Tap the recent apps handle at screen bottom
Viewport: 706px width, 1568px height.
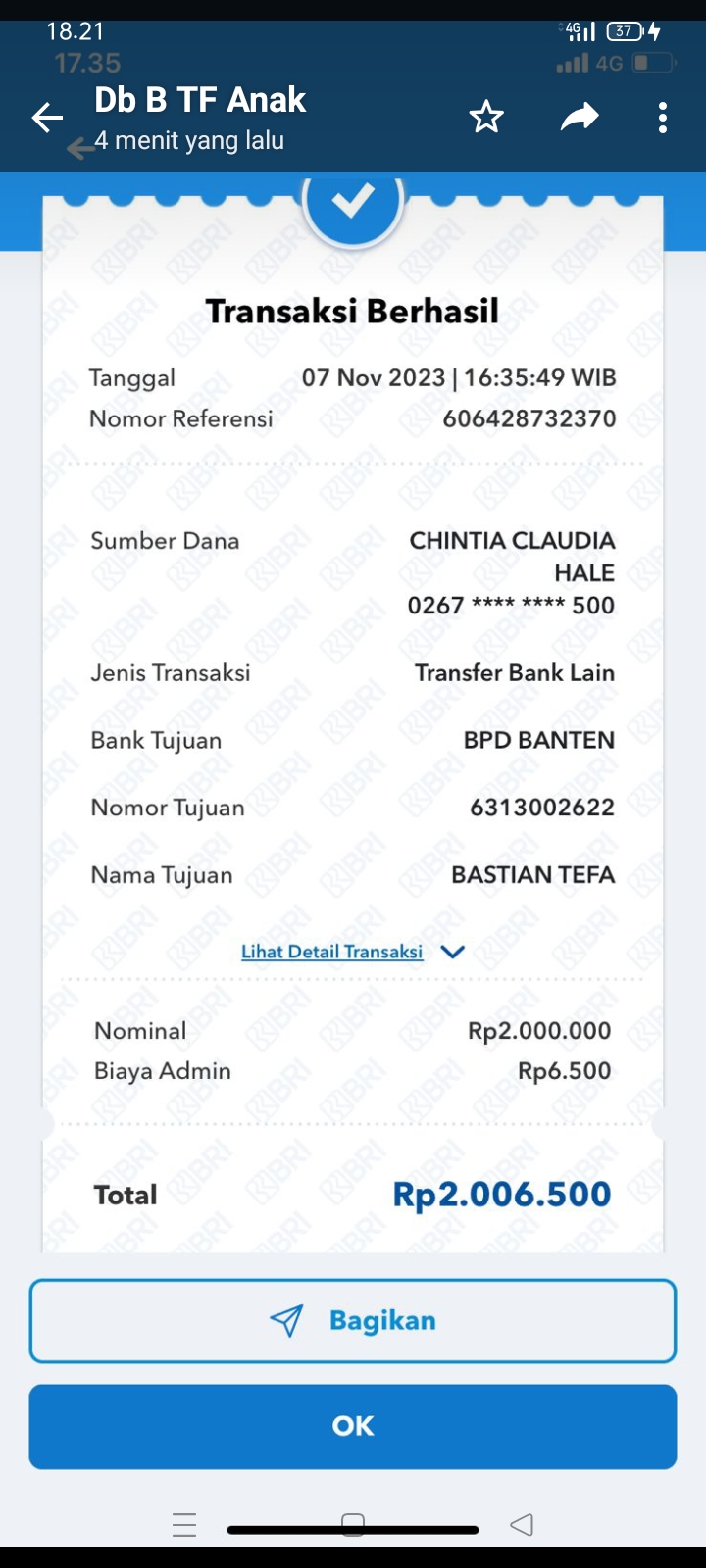tap(183, 1525)
